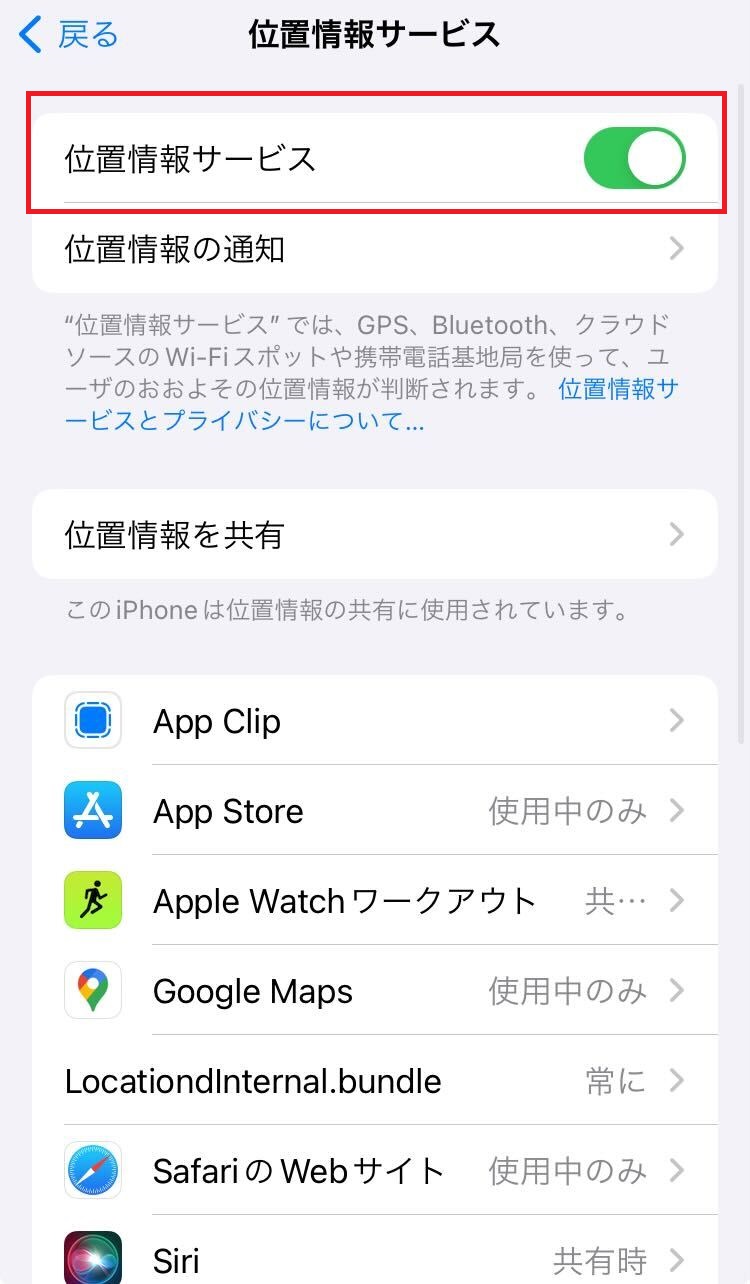Open 位置情報の通知 settings

[x=375, y=248]
